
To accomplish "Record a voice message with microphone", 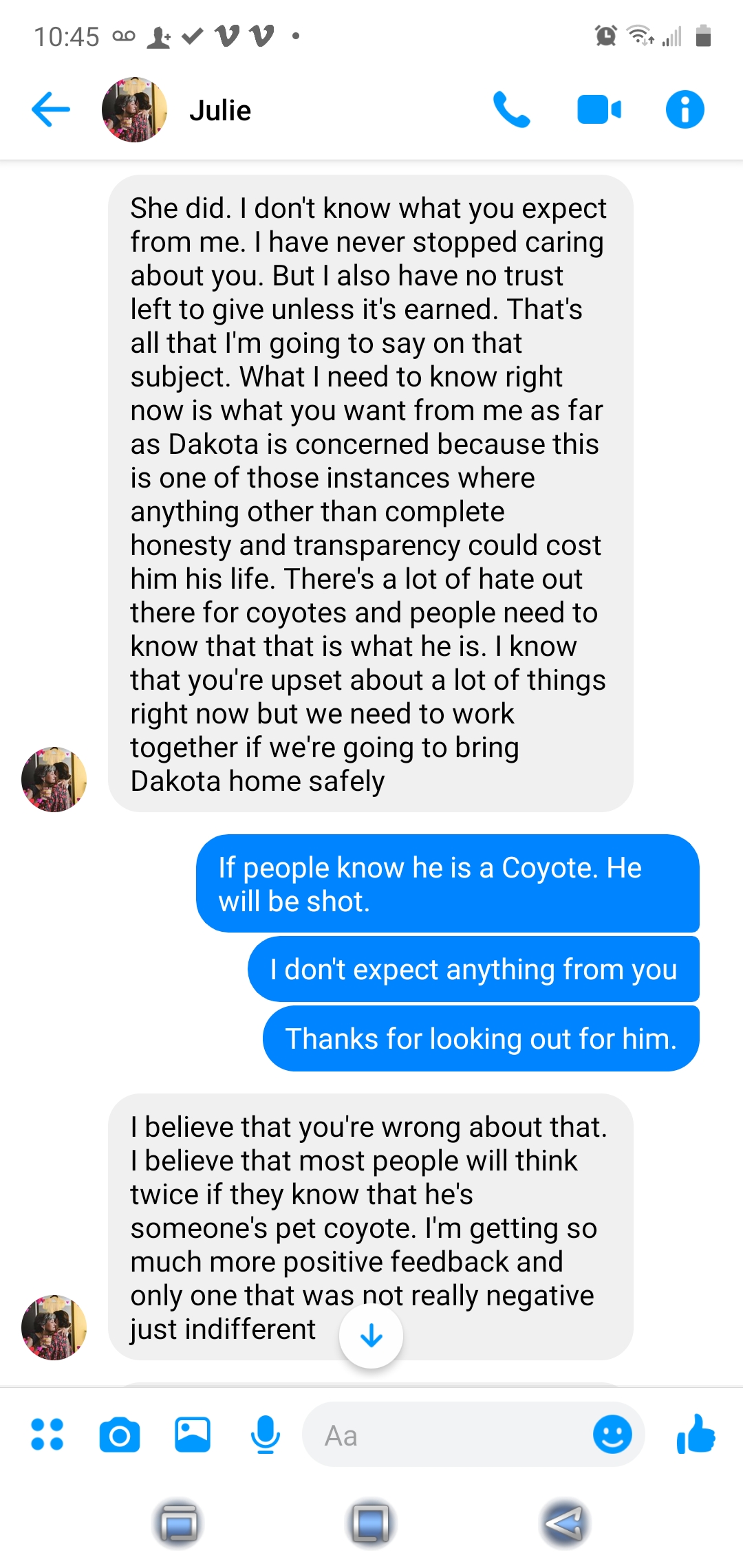I will [x=265, y=1435].
